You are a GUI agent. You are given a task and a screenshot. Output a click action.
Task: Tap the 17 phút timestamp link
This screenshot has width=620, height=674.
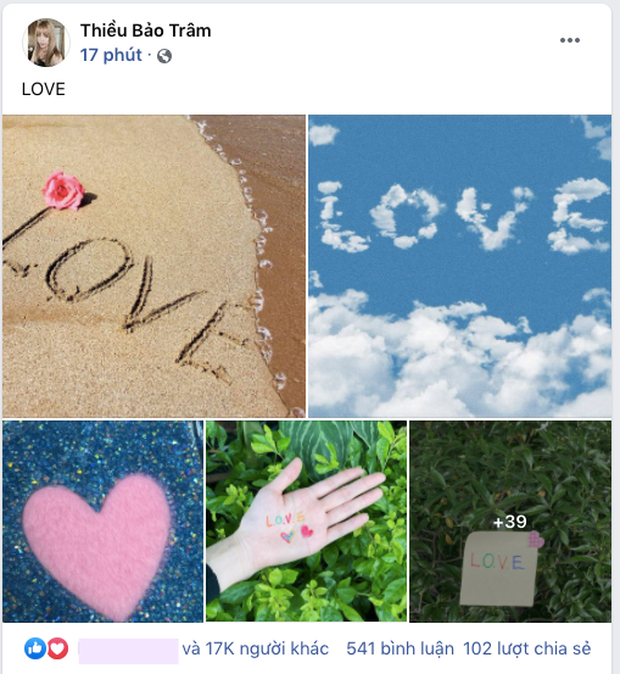(x=110, y=55)
